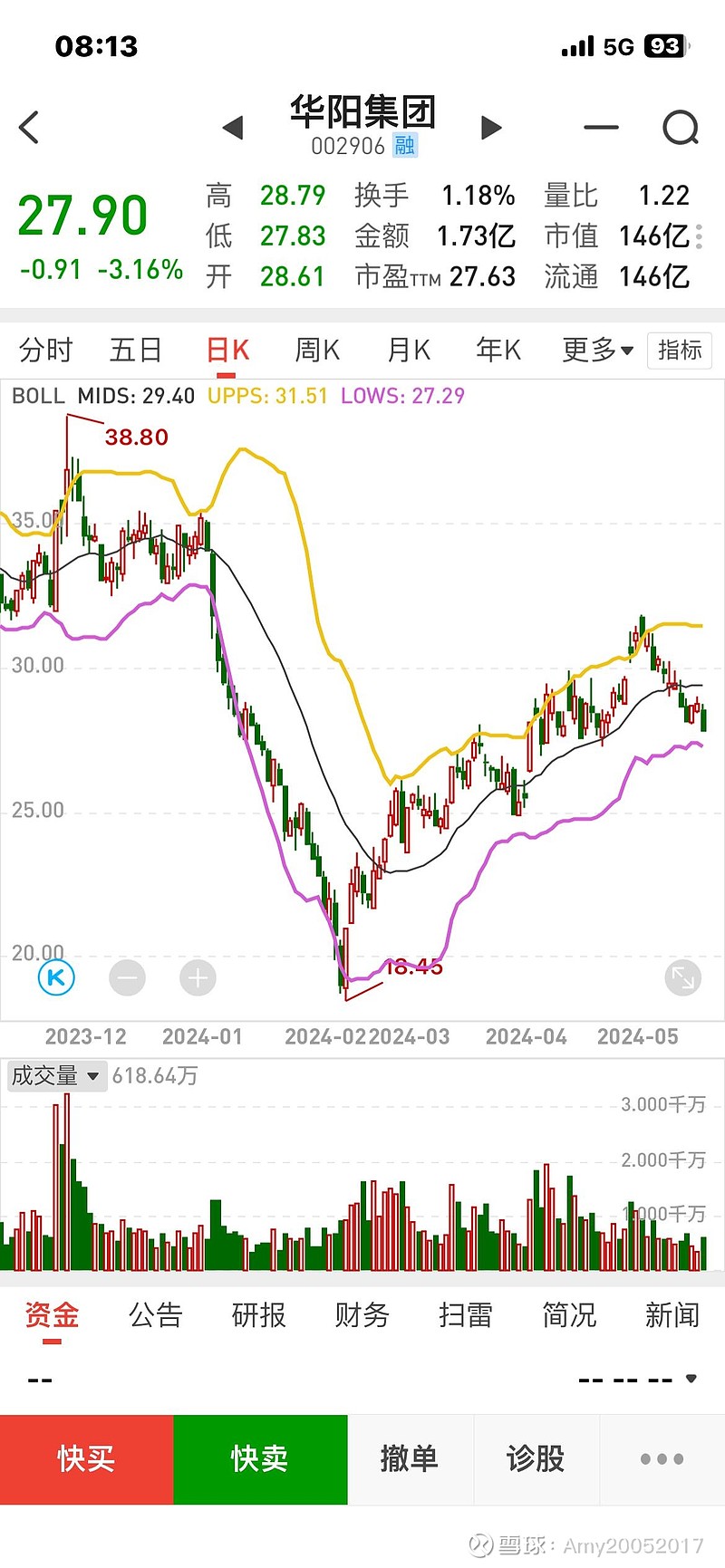Viewport: 725px width, 1568px height.
Task: Open stock search magnifier
Action: [681, 128]
